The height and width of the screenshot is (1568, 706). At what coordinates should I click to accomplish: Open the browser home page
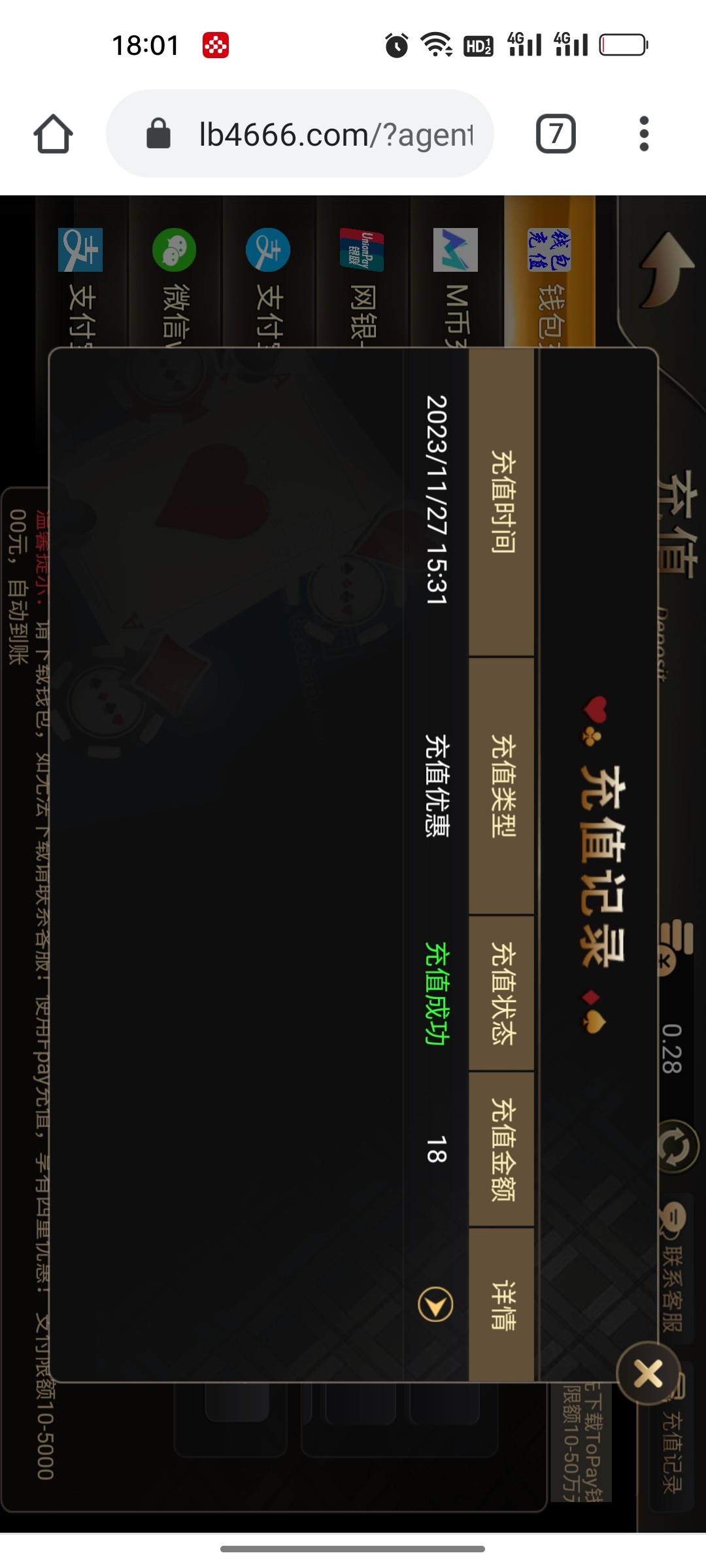coord(53,134)
